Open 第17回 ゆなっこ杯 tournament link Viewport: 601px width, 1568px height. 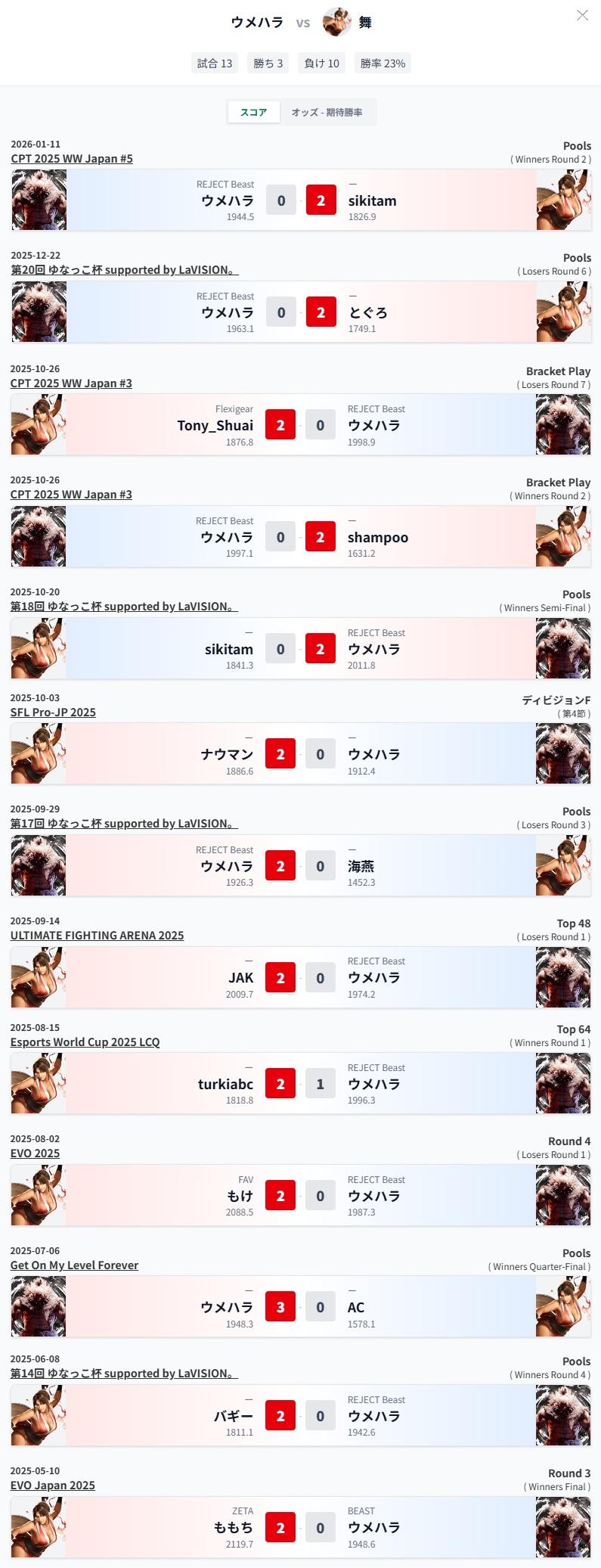[124, 823]
